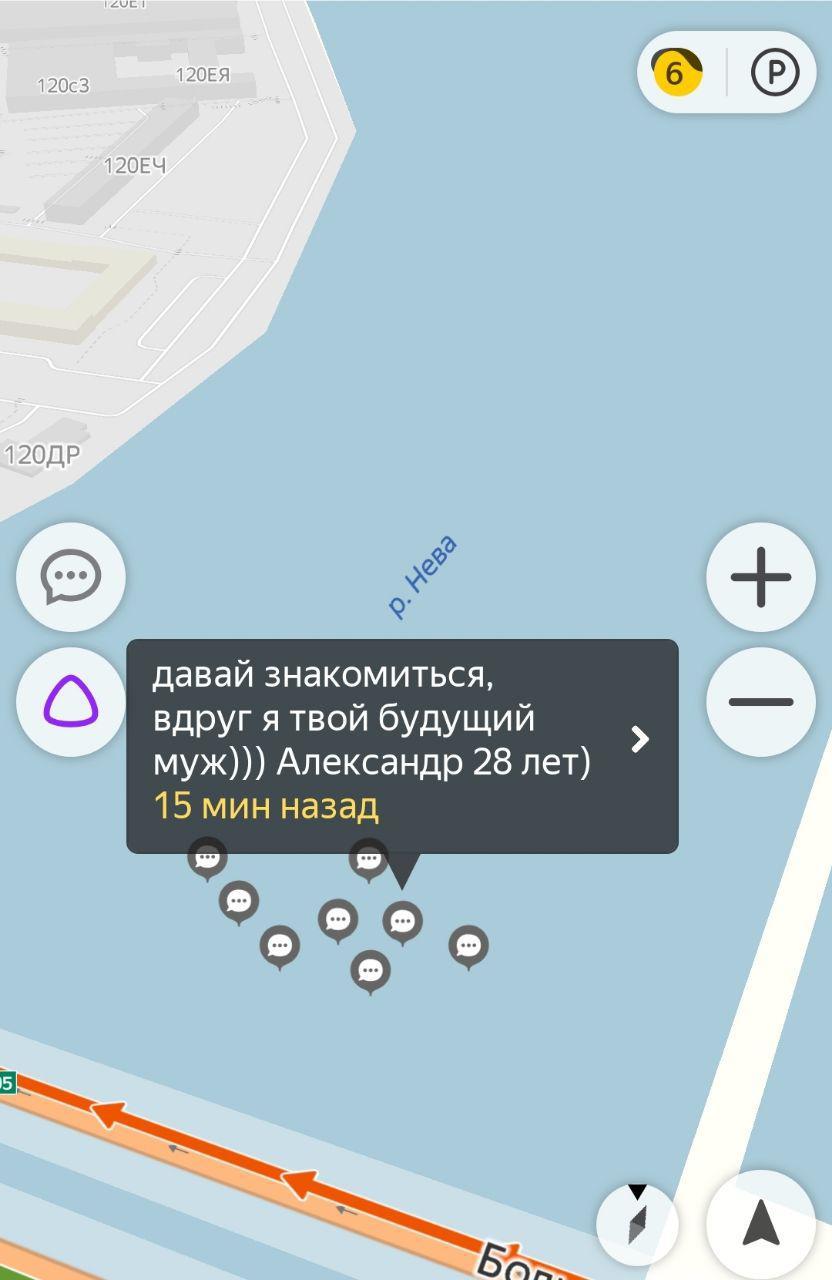Show parking spots on the map
Screen dimensions: 832x1280
click(775, 73)
